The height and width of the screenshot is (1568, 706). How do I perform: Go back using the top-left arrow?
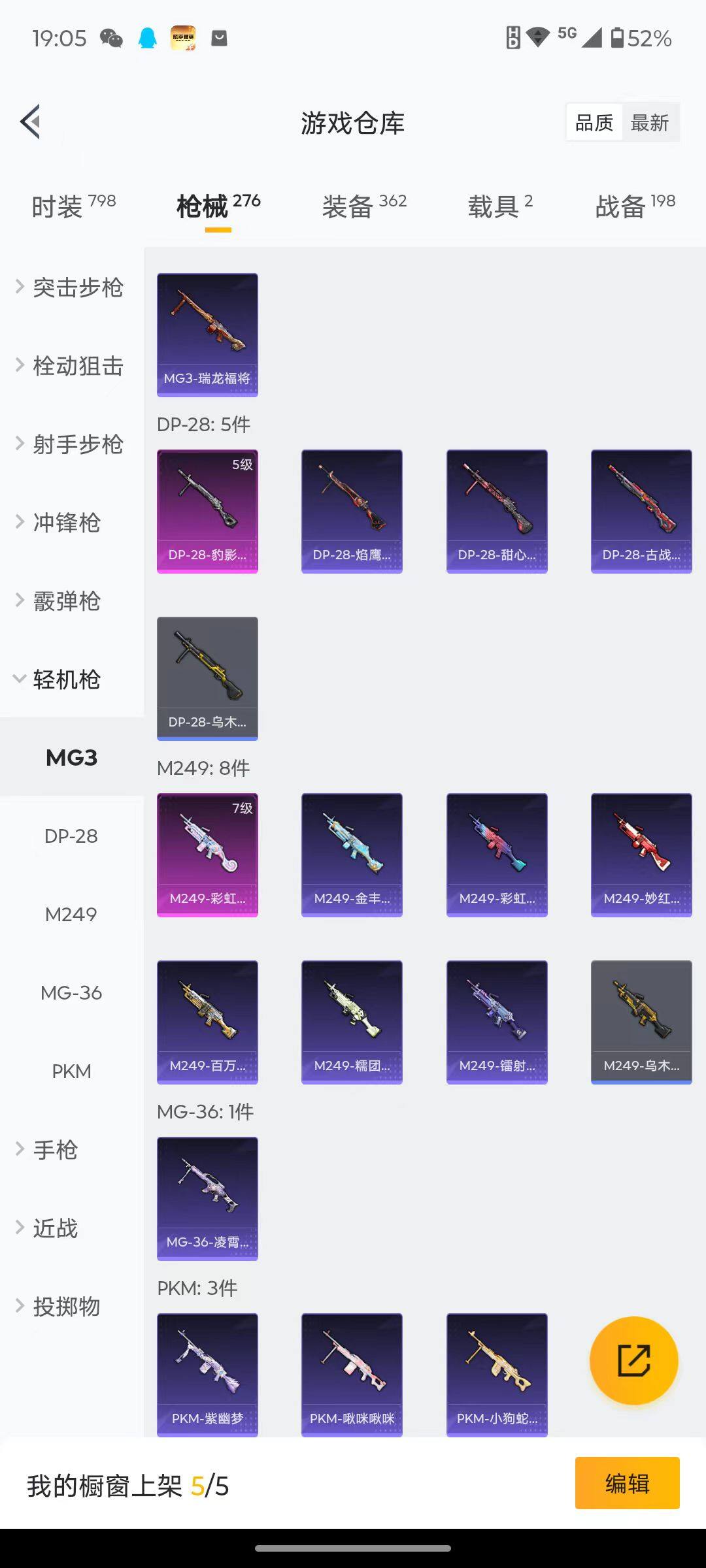tap(31, 122)
